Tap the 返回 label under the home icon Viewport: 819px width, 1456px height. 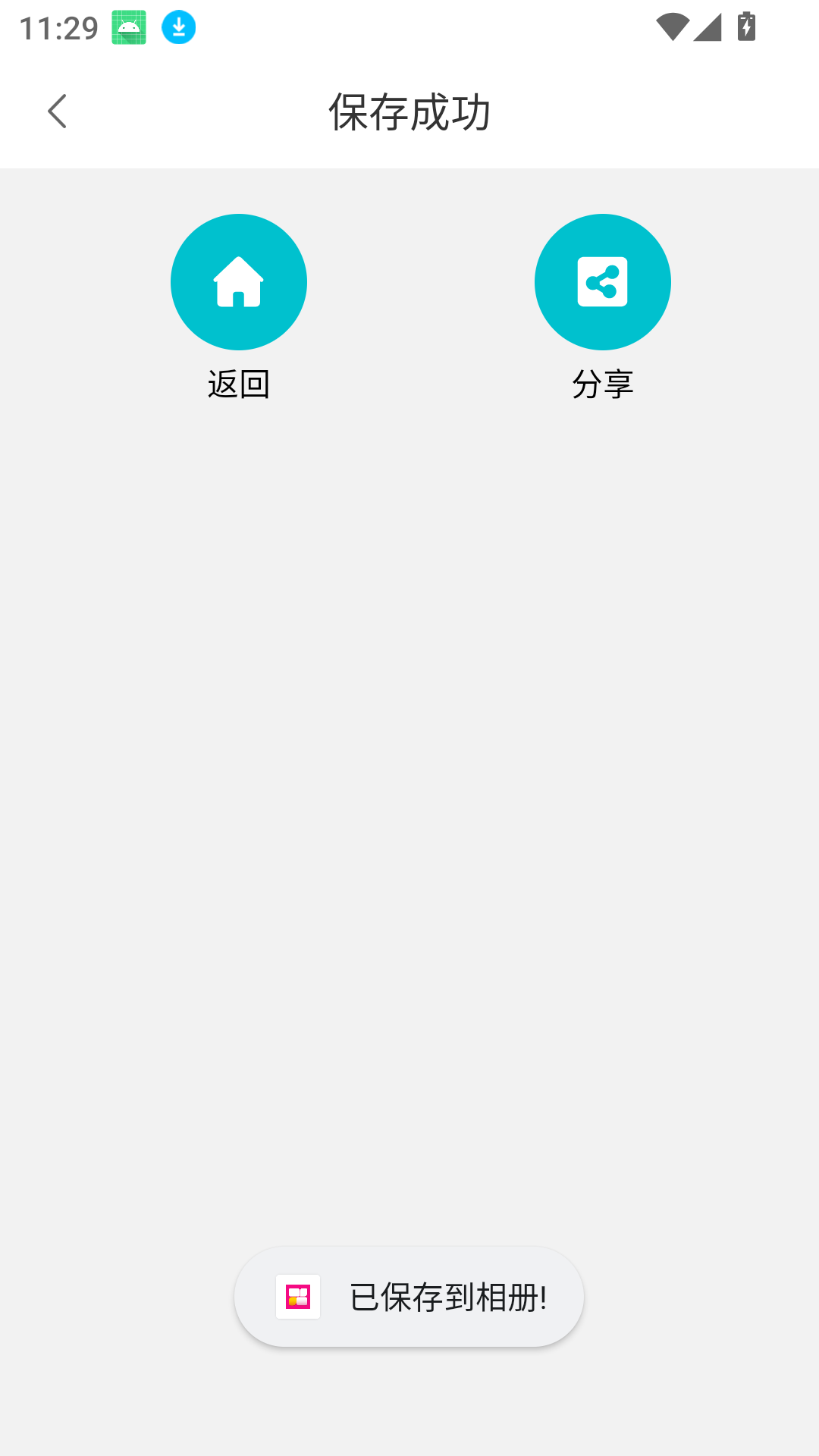tap(238, 384)
